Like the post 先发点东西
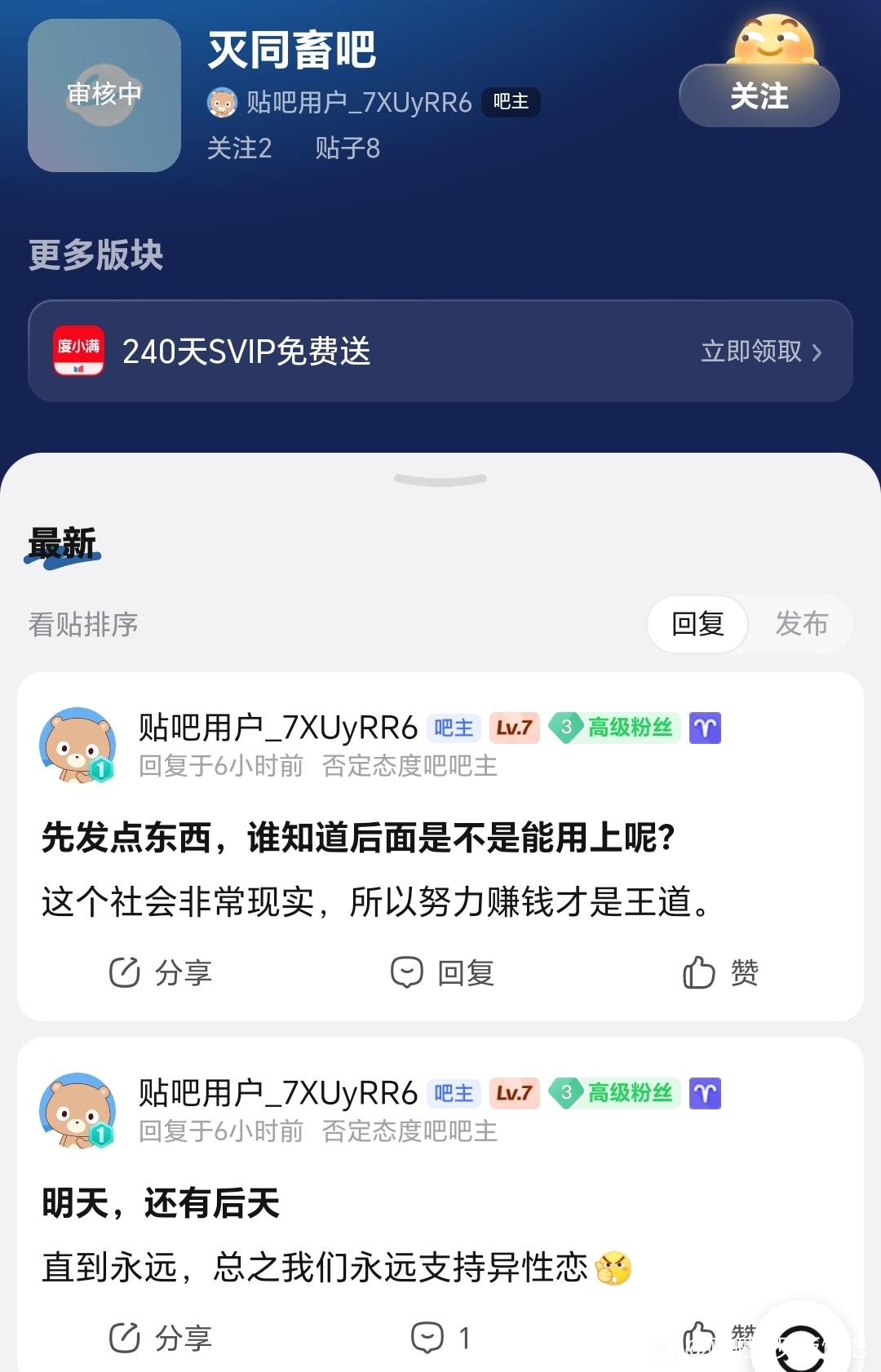This screenshot has width=881, height=1372. point(721,972)
